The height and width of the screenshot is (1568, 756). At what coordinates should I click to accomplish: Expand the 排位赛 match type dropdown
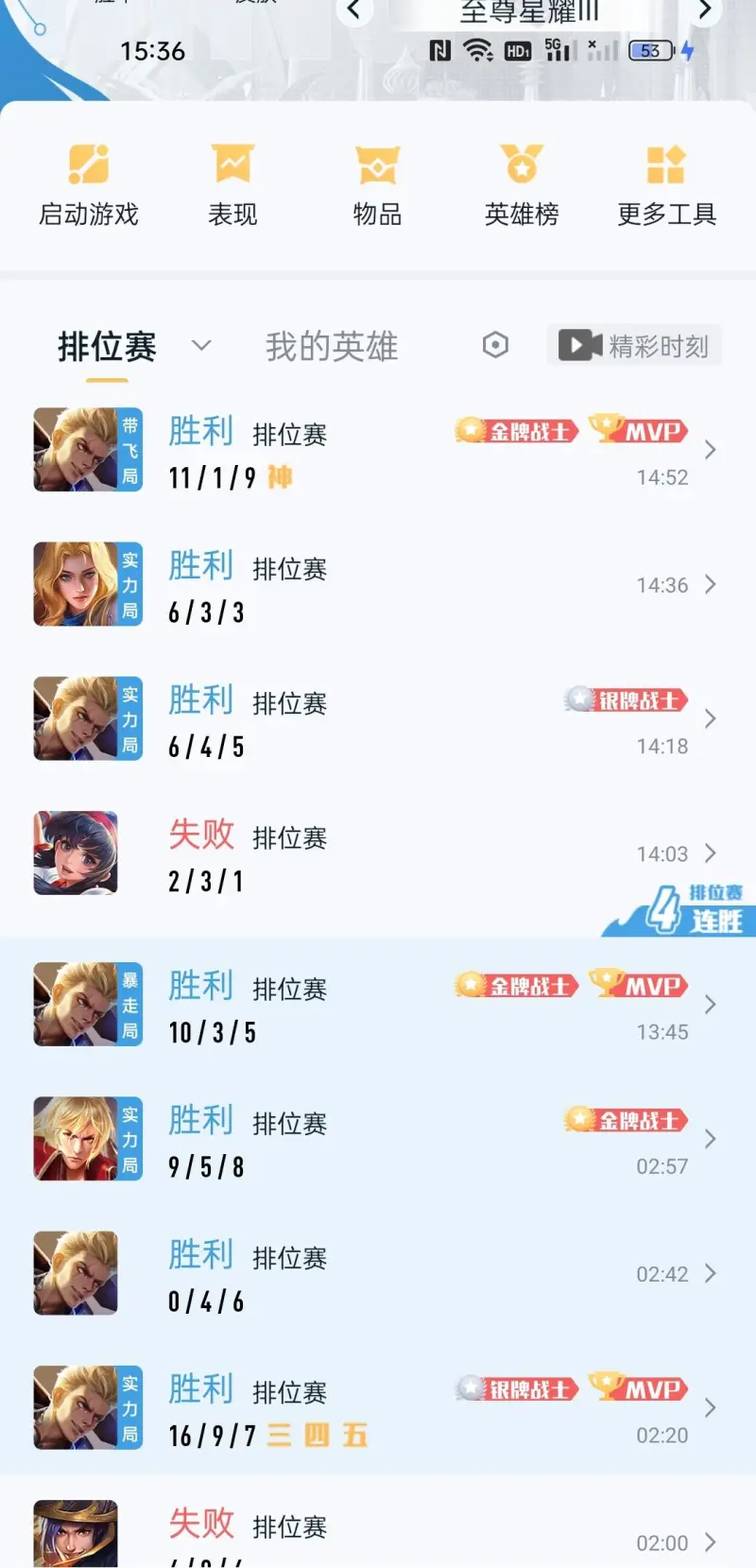(201, 346)
